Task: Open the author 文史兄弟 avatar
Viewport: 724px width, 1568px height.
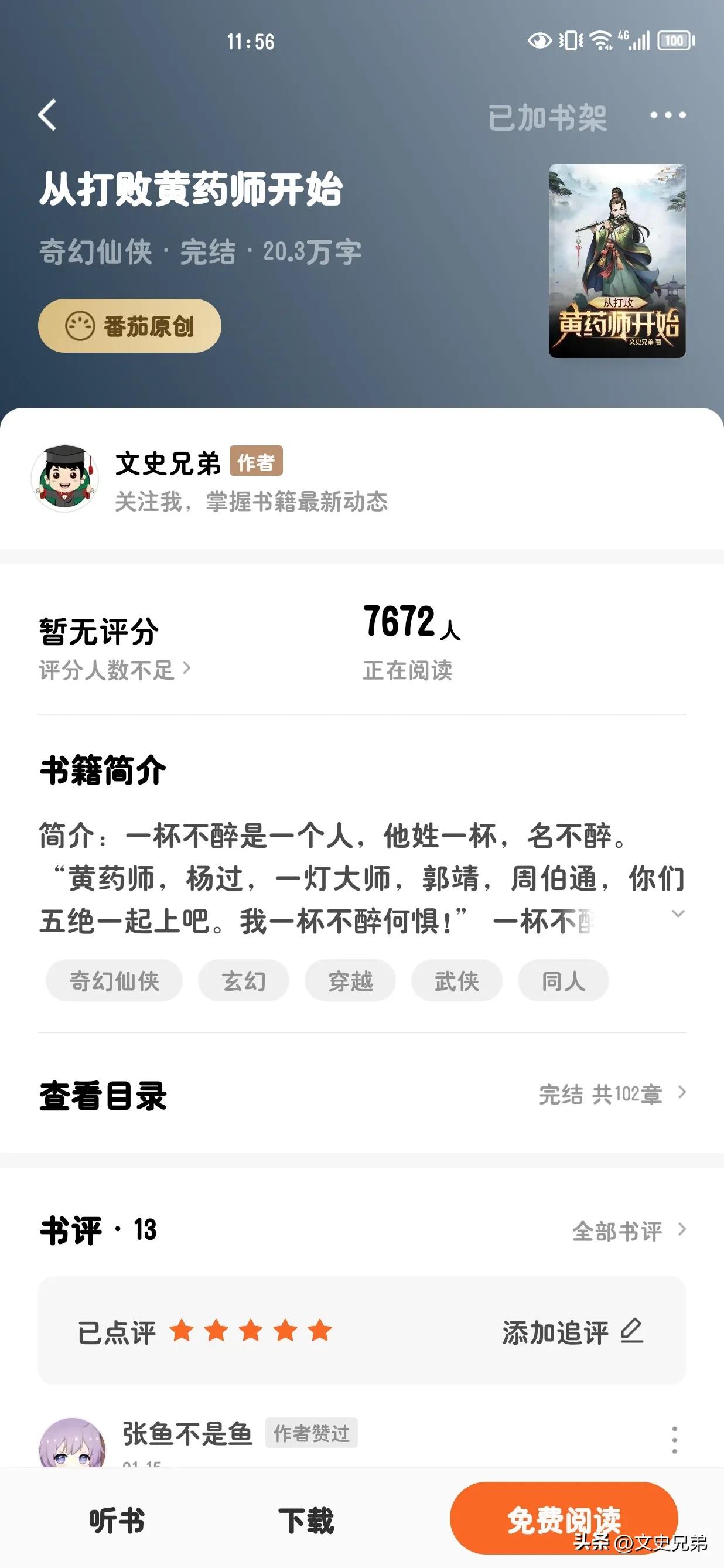Action: pyautogui.click(x=66, y=479)
